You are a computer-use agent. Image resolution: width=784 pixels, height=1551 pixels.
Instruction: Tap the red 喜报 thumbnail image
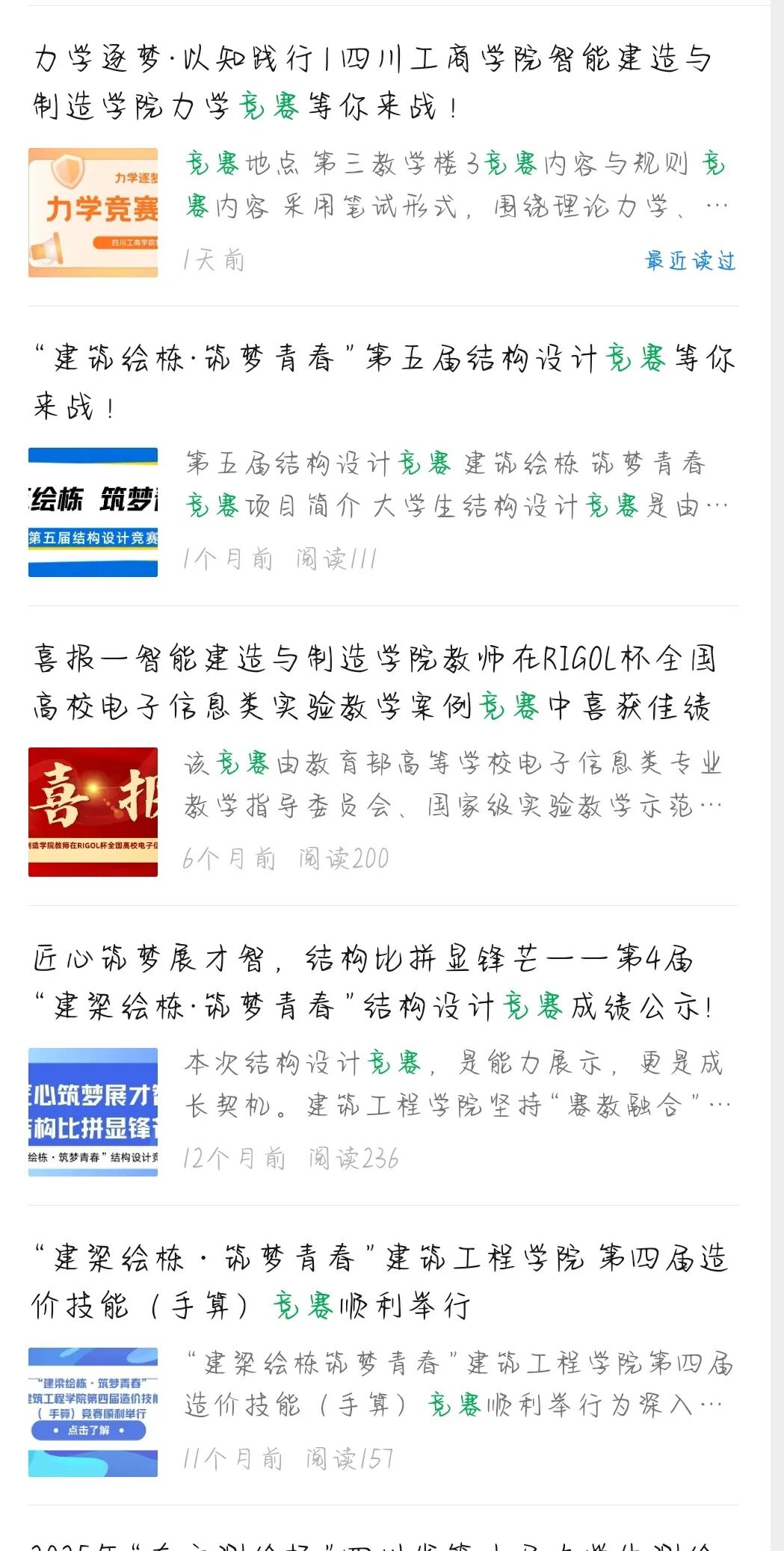click(x=93, y=812)
